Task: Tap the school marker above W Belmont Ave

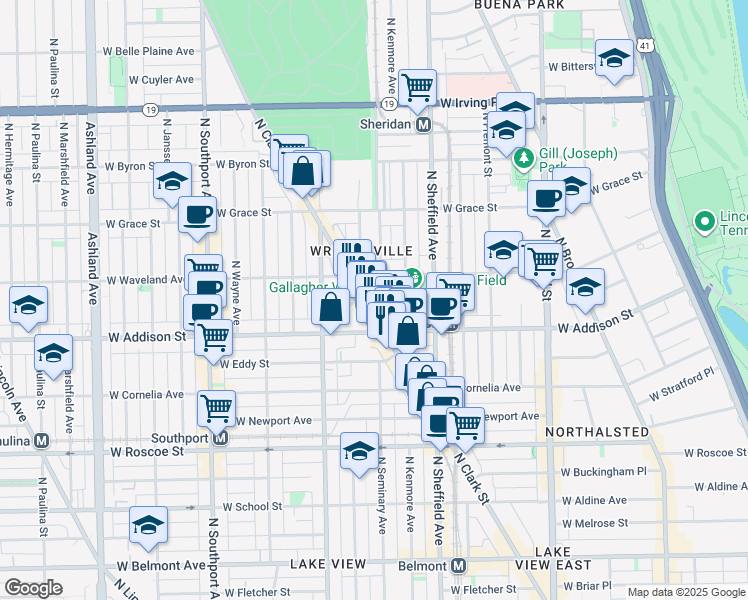Action: [148, 526]
